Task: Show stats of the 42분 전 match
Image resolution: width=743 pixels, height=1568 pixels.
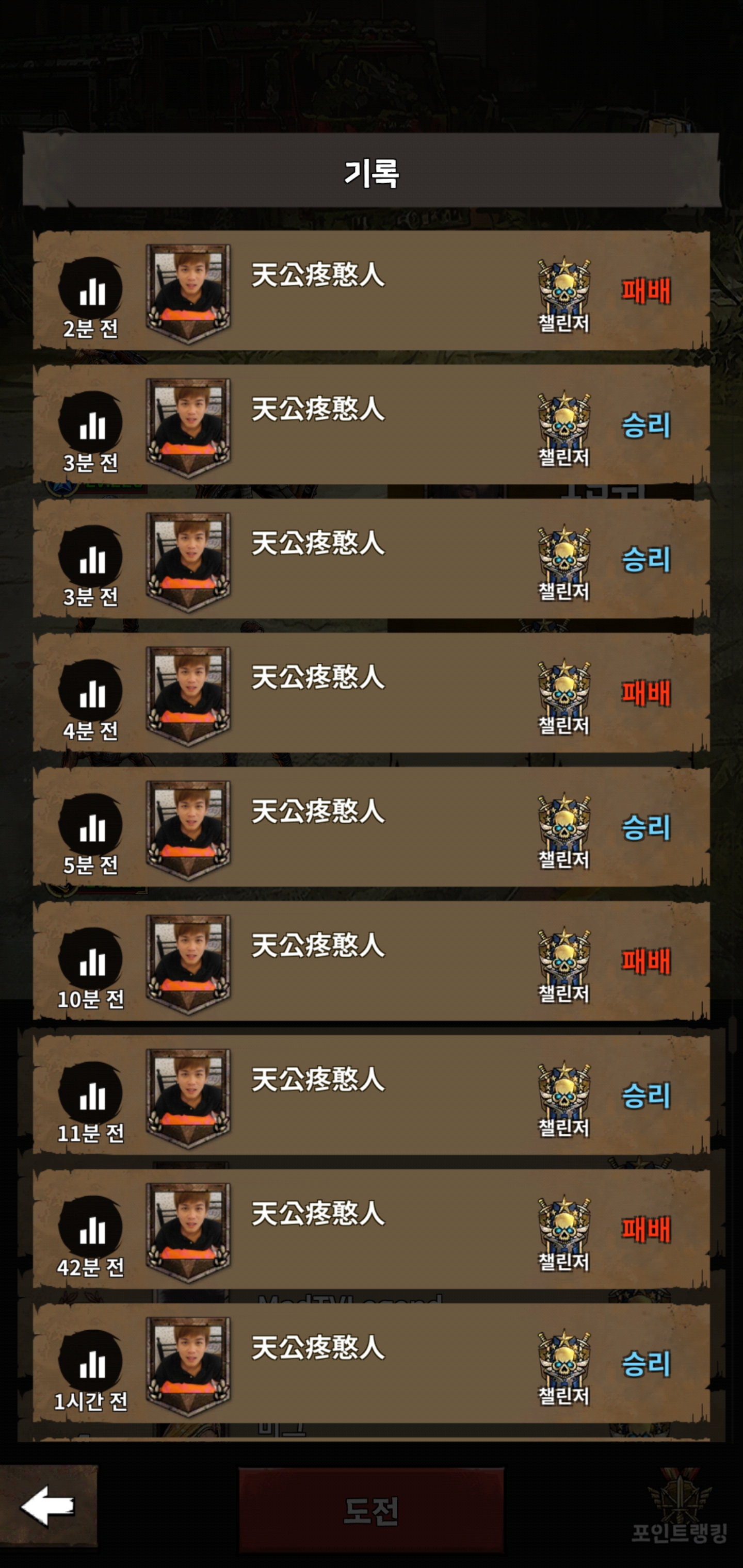Action: coord(91,1228)
